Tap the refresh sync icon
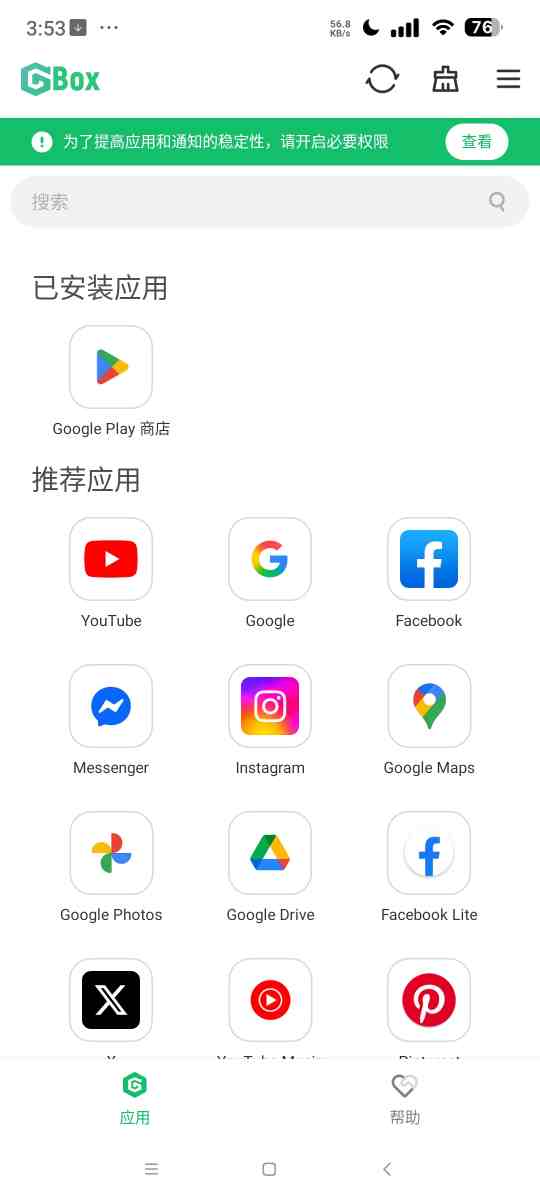Screen dimensions: 540x1200 [382, 79]
